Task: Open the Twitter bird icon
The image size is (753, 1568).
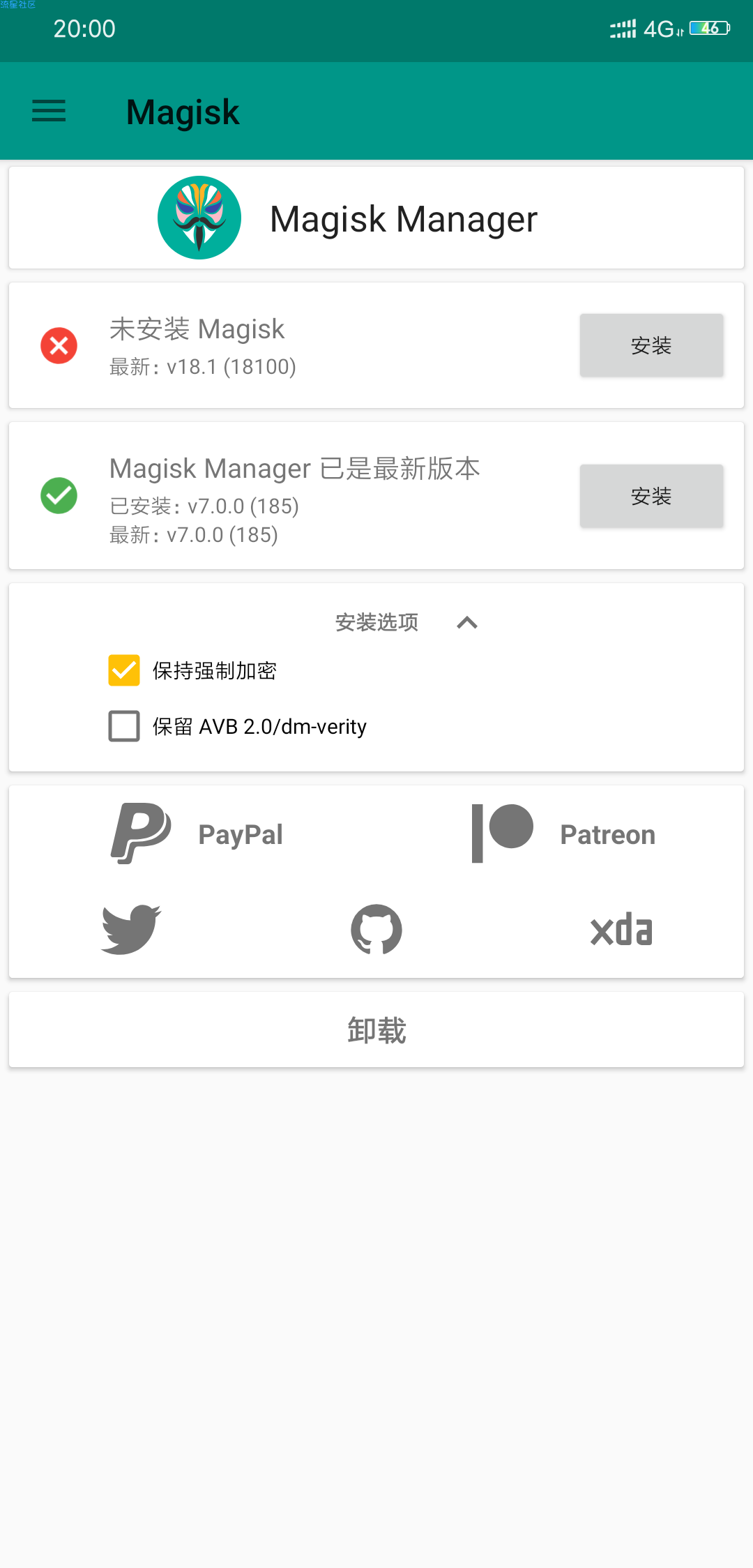Action: tap(131, 930)
